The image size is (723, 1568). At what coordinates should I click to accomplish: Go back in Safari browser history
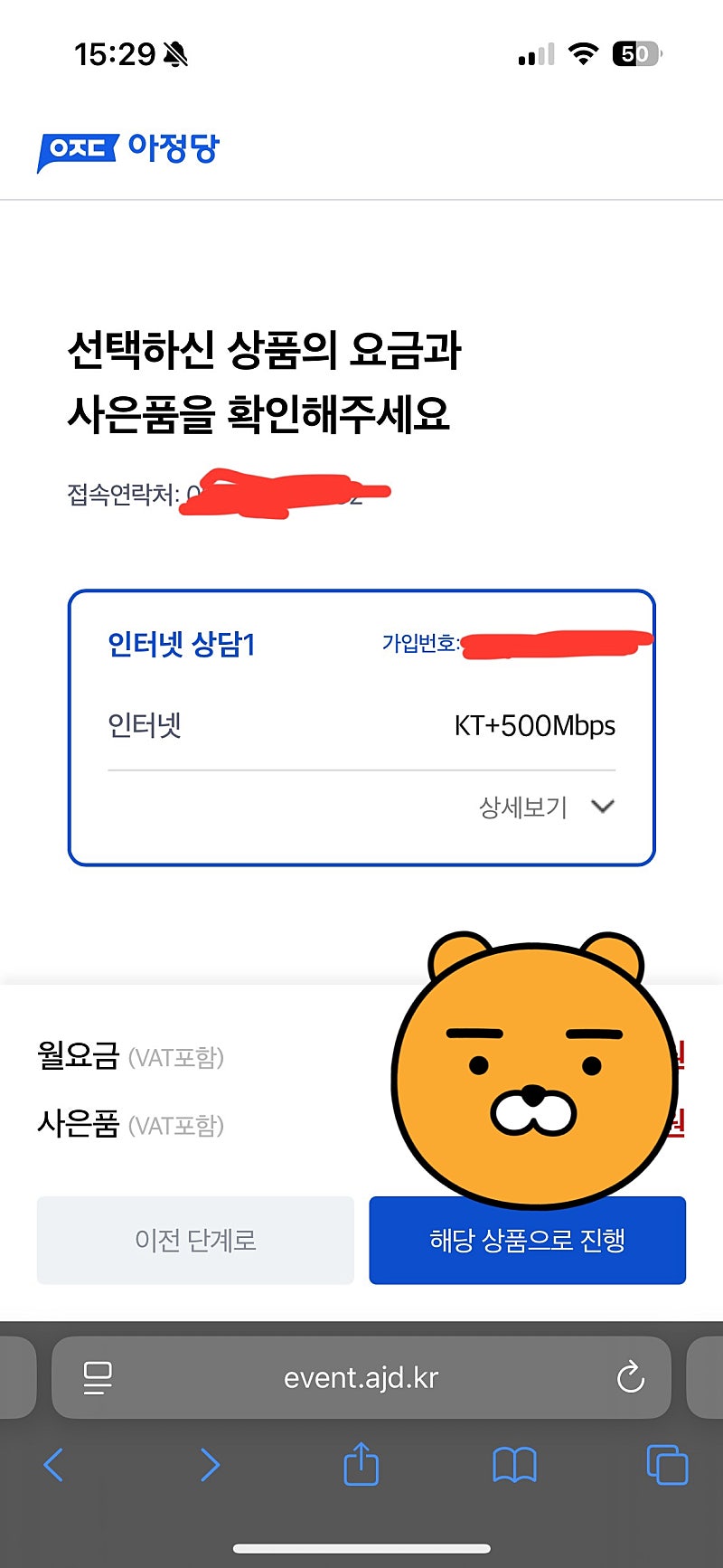(x=54, y=1464)
